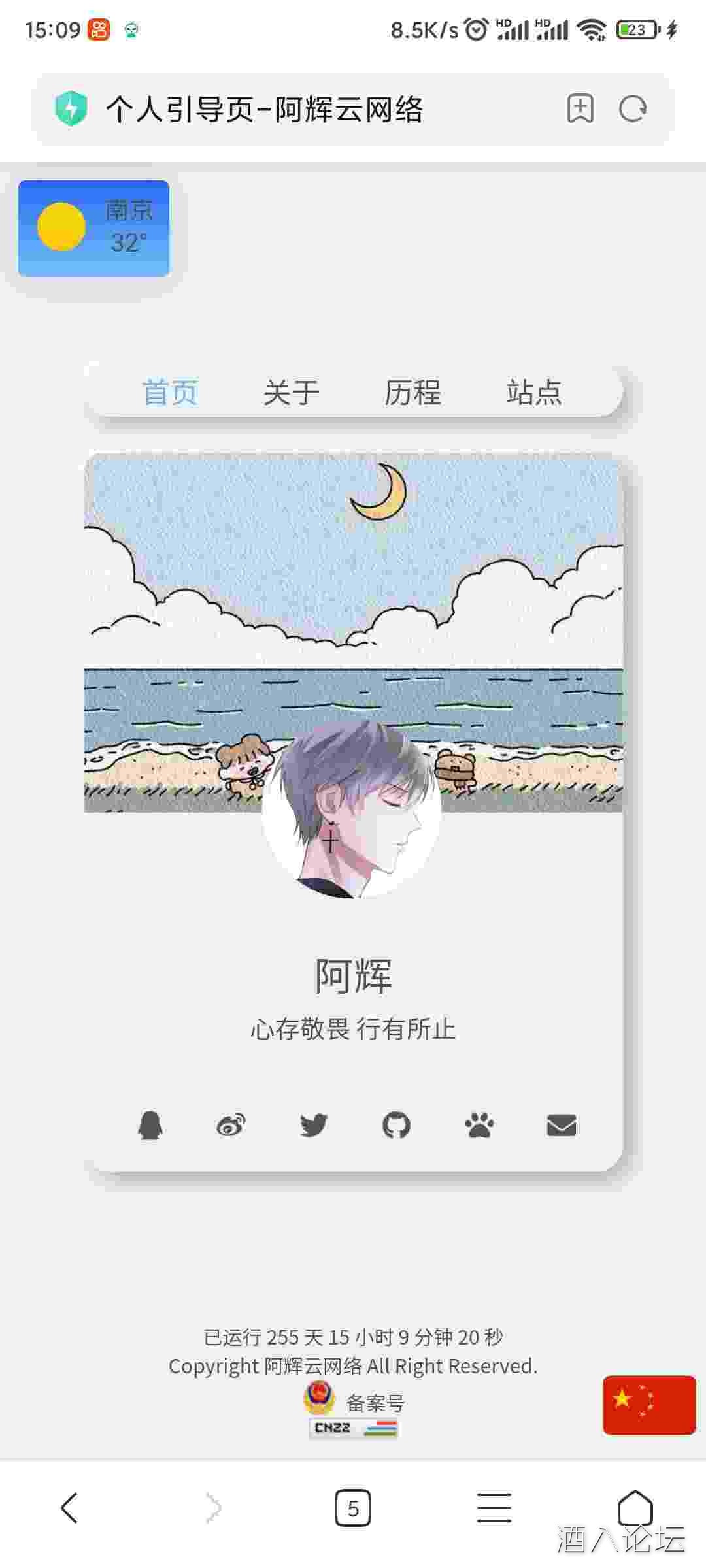The image size is (706, 1568).
Task: Reload the current page
Action: click(633, 108)
